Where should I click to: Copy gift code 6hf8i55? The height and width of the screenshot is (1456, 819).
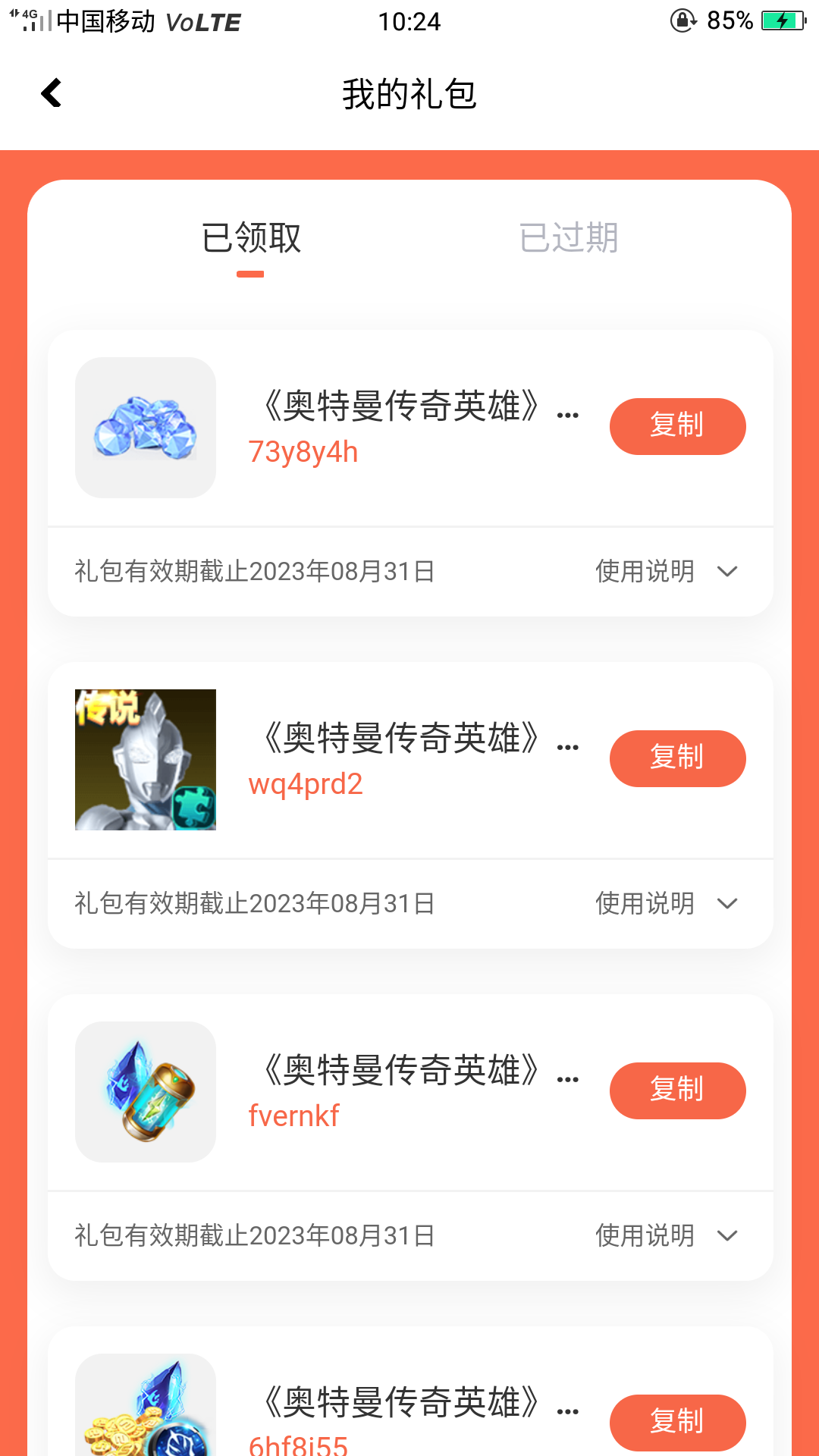677,1422
